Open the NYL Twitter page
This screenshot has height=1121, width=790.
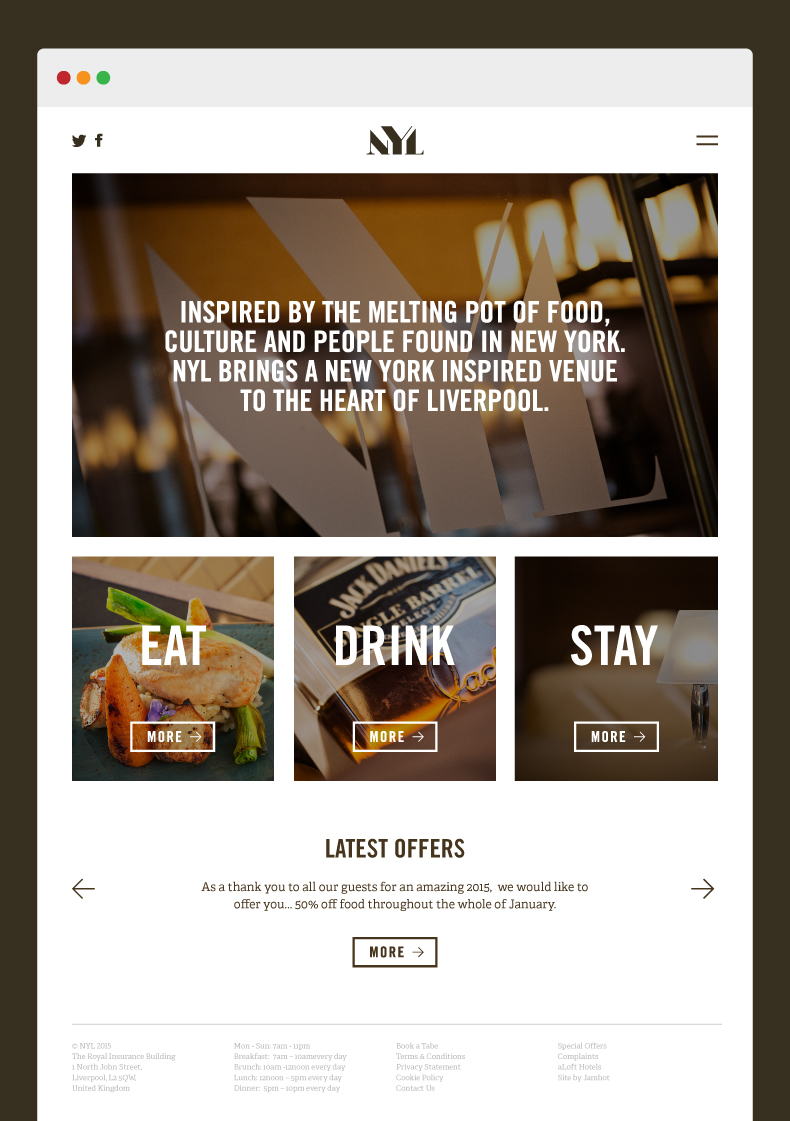click(x=79, y=141)
